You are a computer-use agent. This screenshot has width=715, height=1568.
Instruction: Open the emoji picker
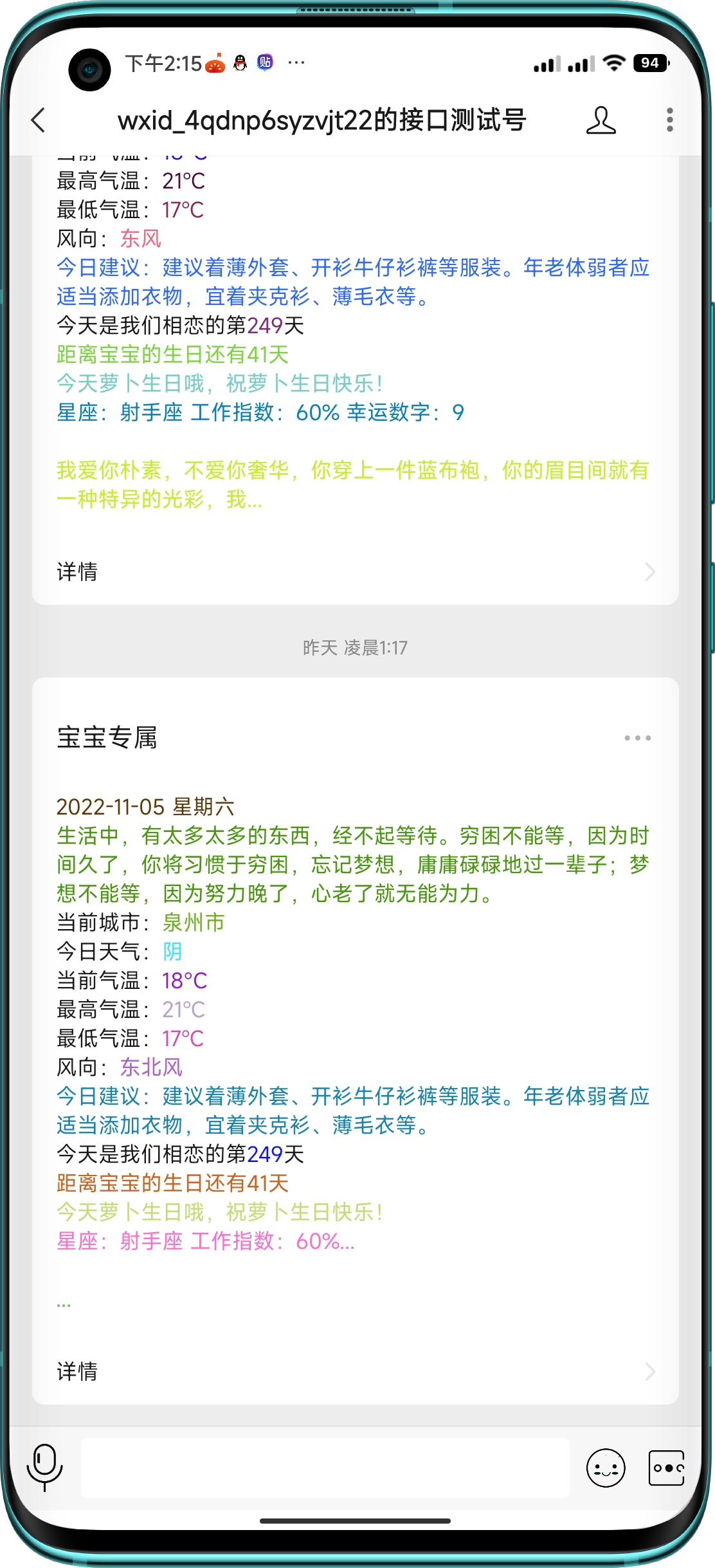pyautogui.click(x=605, y=1468)
